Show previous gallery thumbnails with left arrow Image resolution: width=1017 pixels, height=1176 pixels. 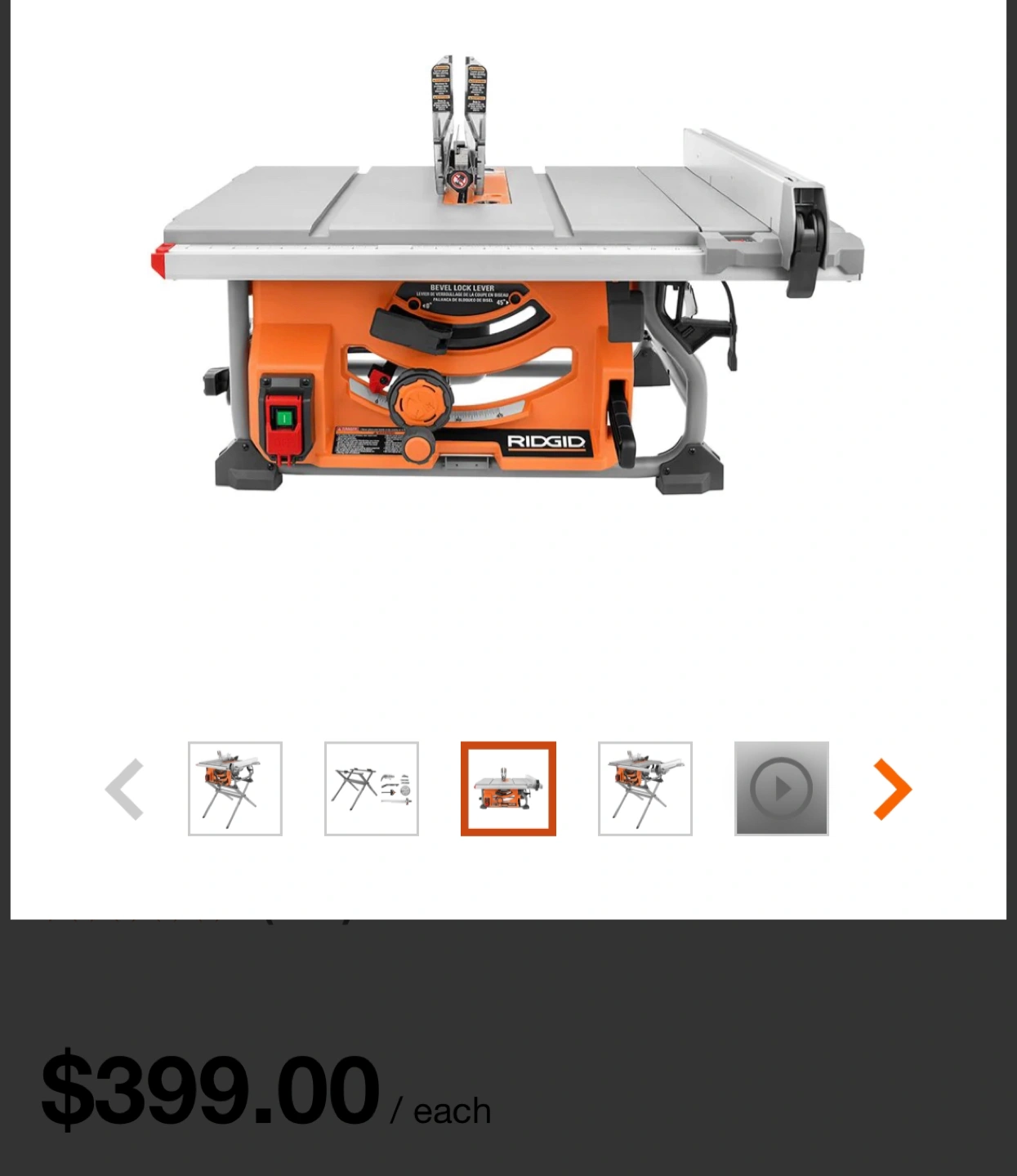point(124,789)
